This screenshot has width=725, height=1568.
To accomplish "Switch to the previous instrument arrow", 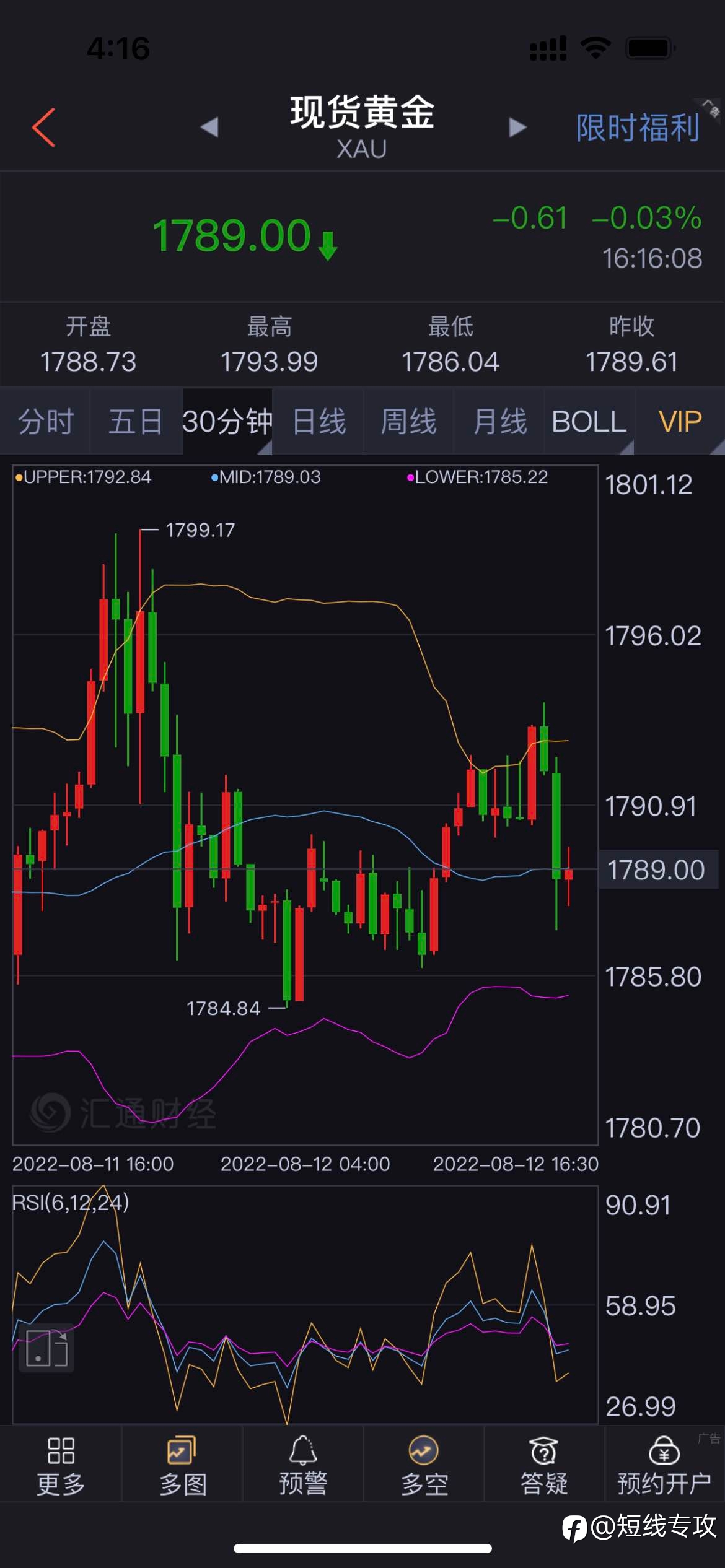I will (x=209, y=127).
